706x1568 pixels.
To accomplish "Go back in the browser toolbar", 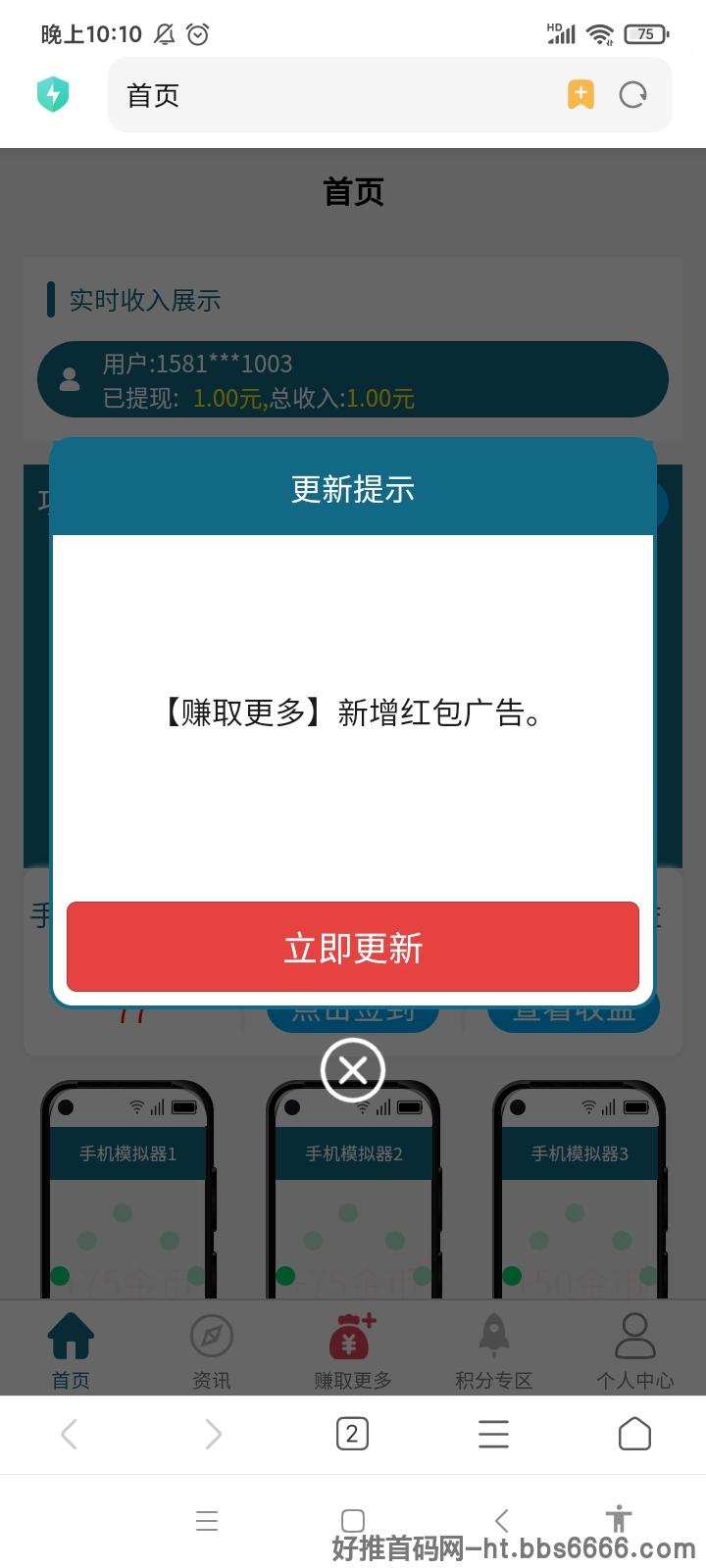I will [x=69, y=1434].
